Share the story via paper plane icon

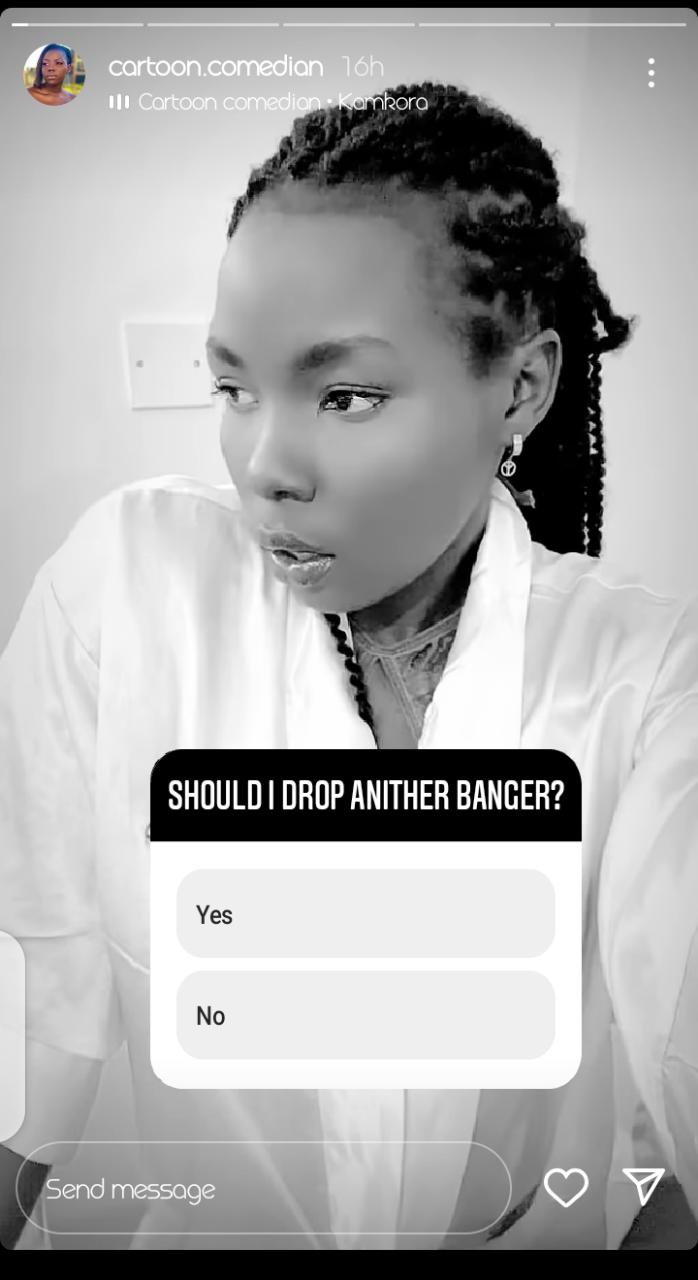[643, 1186]
